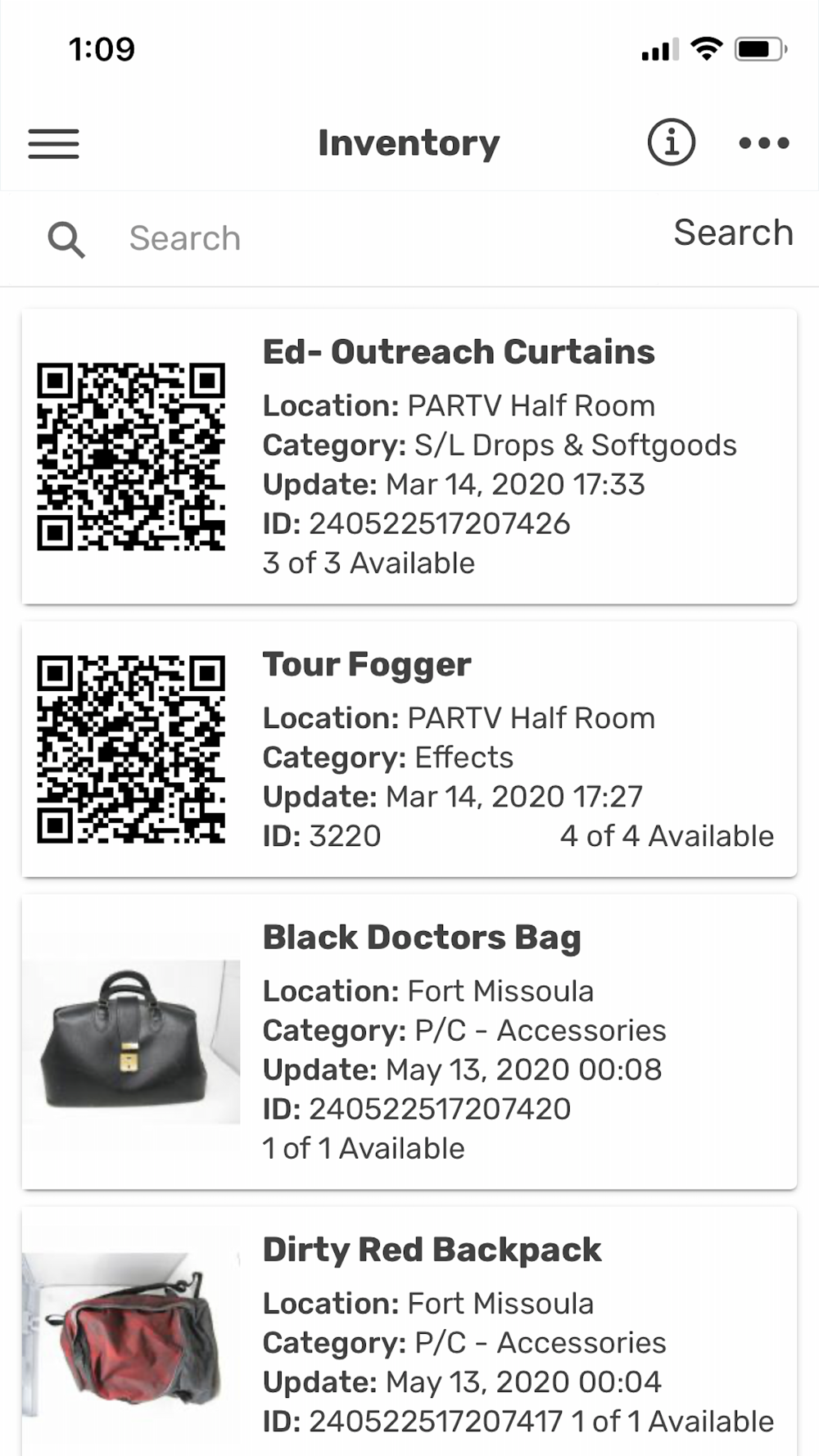Open the Ed- Outreach Curtains card
Screen dimensions: 819x1456
(x=409, y=457)
